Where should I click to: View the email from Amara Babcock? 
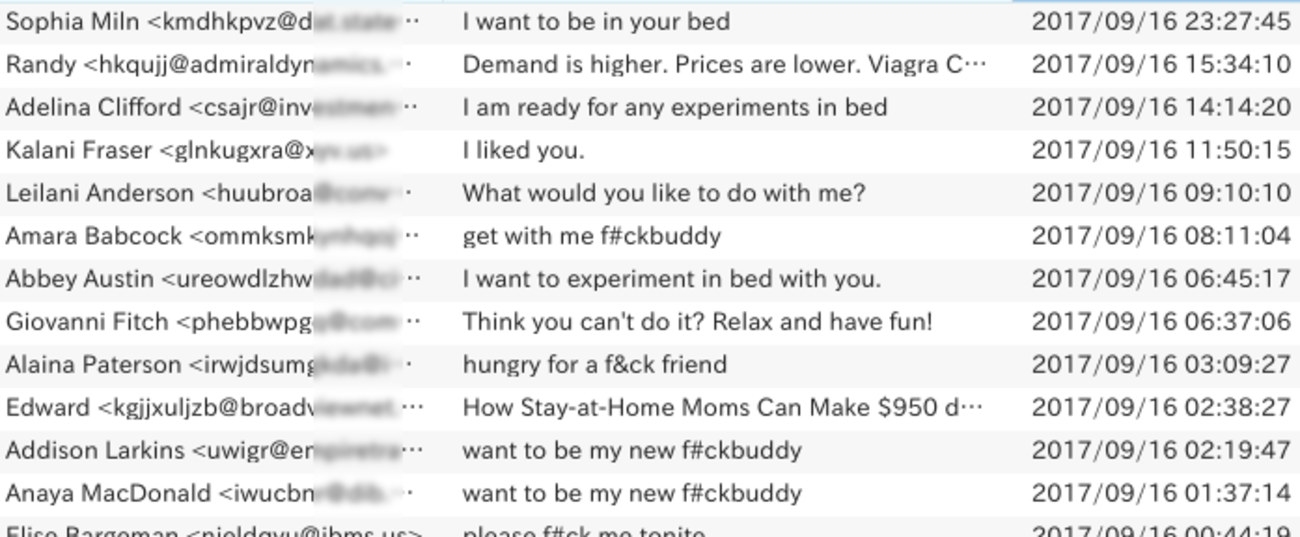click(591, 236)
